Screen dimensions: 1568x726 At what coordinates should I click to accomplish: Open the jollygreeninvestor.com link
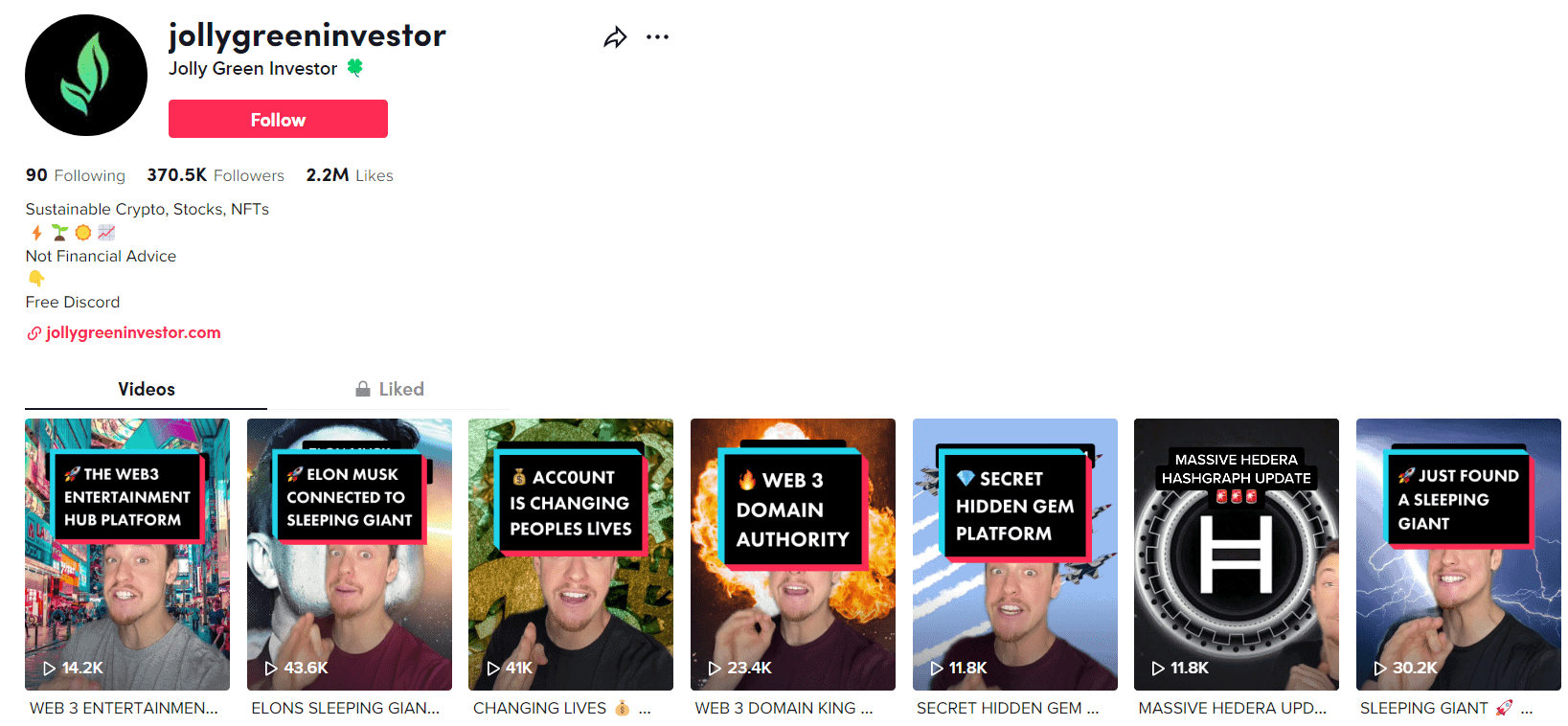point(132,332)
